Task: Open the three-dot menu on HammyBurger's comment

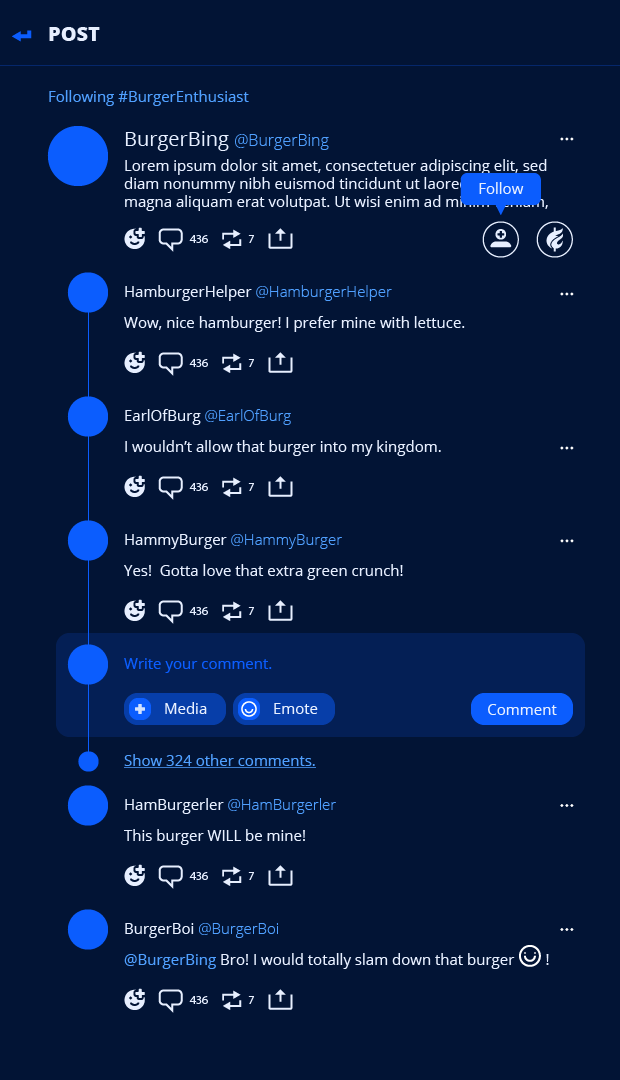Action: click(x=567, y=541)
